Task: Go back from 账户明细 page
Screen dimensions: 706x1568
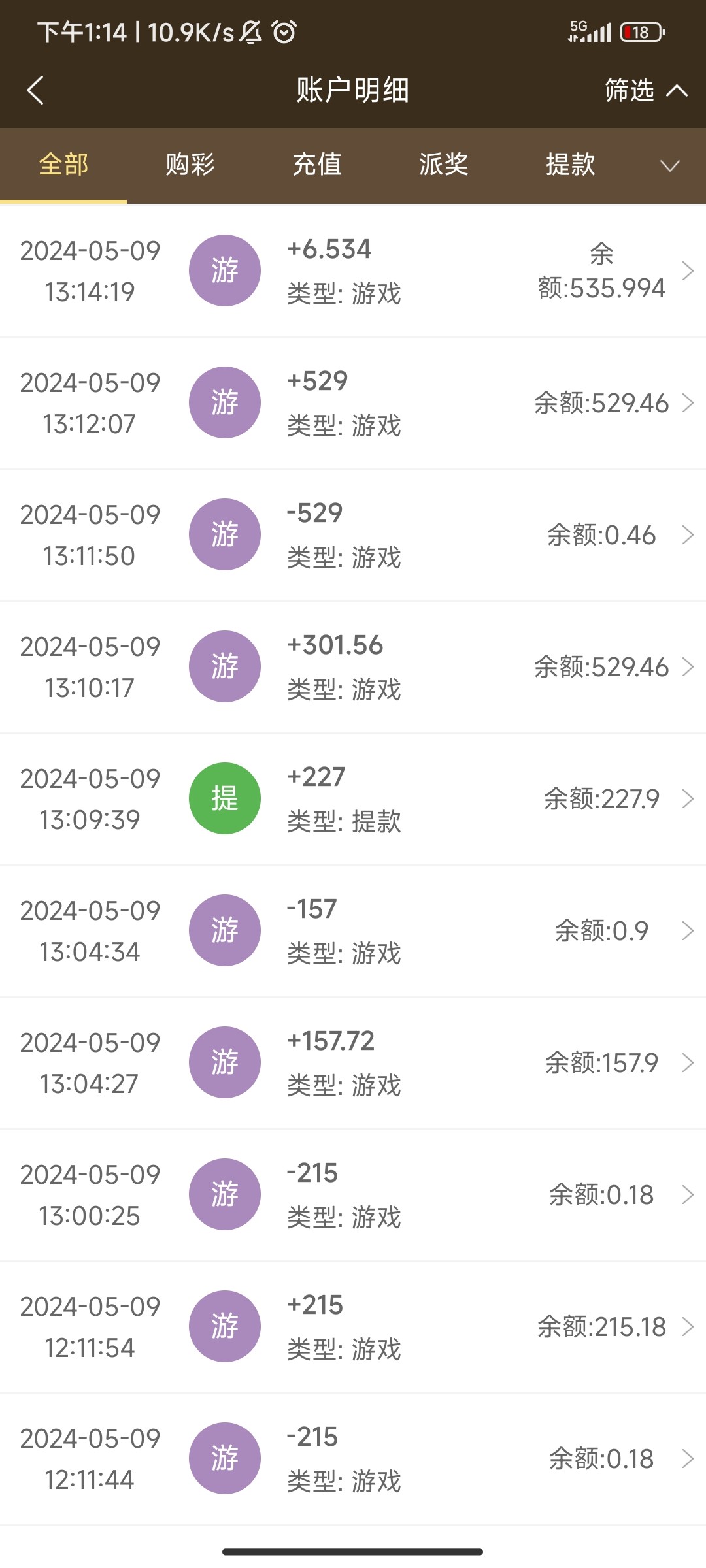Action: 35,90
